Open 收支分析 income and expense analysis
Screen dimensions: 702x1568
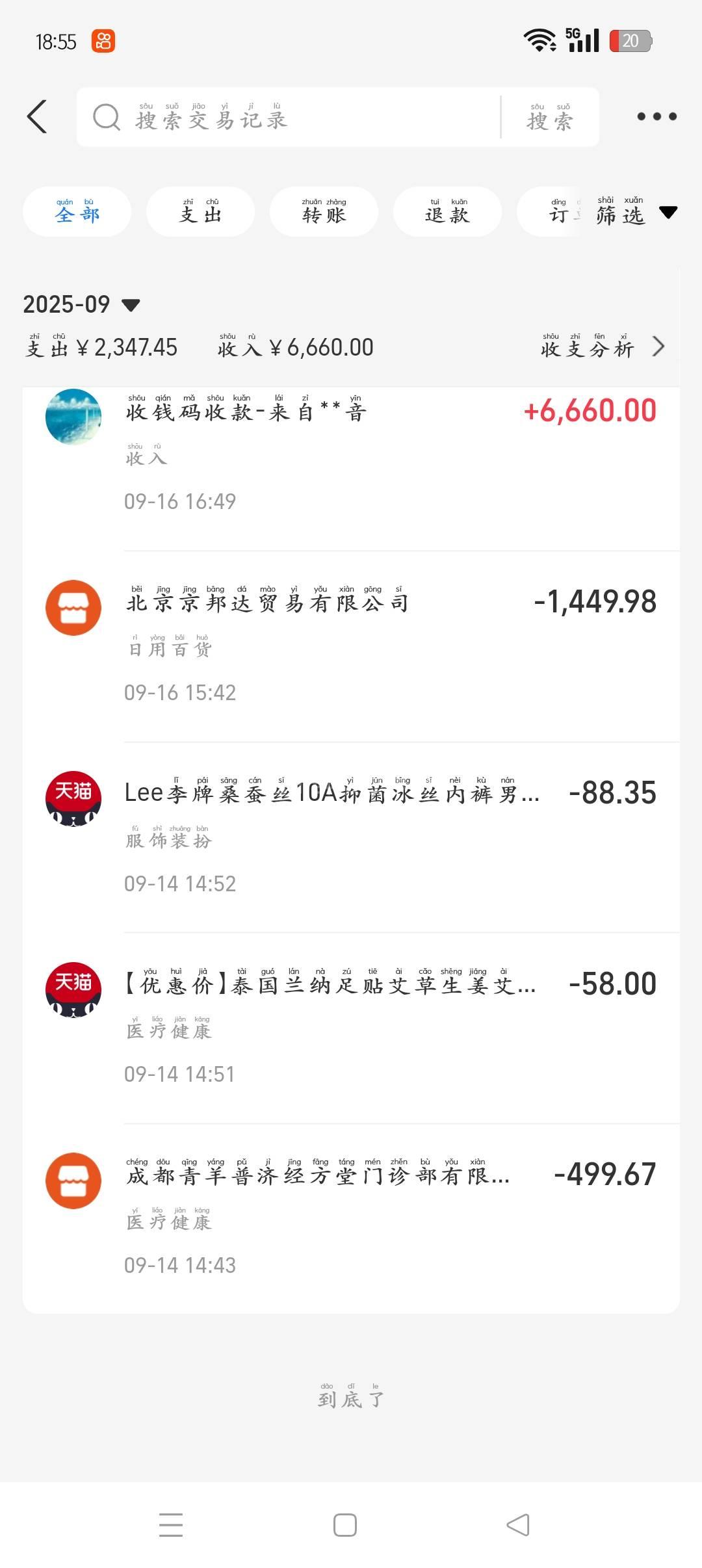click(x=602, y=347)
